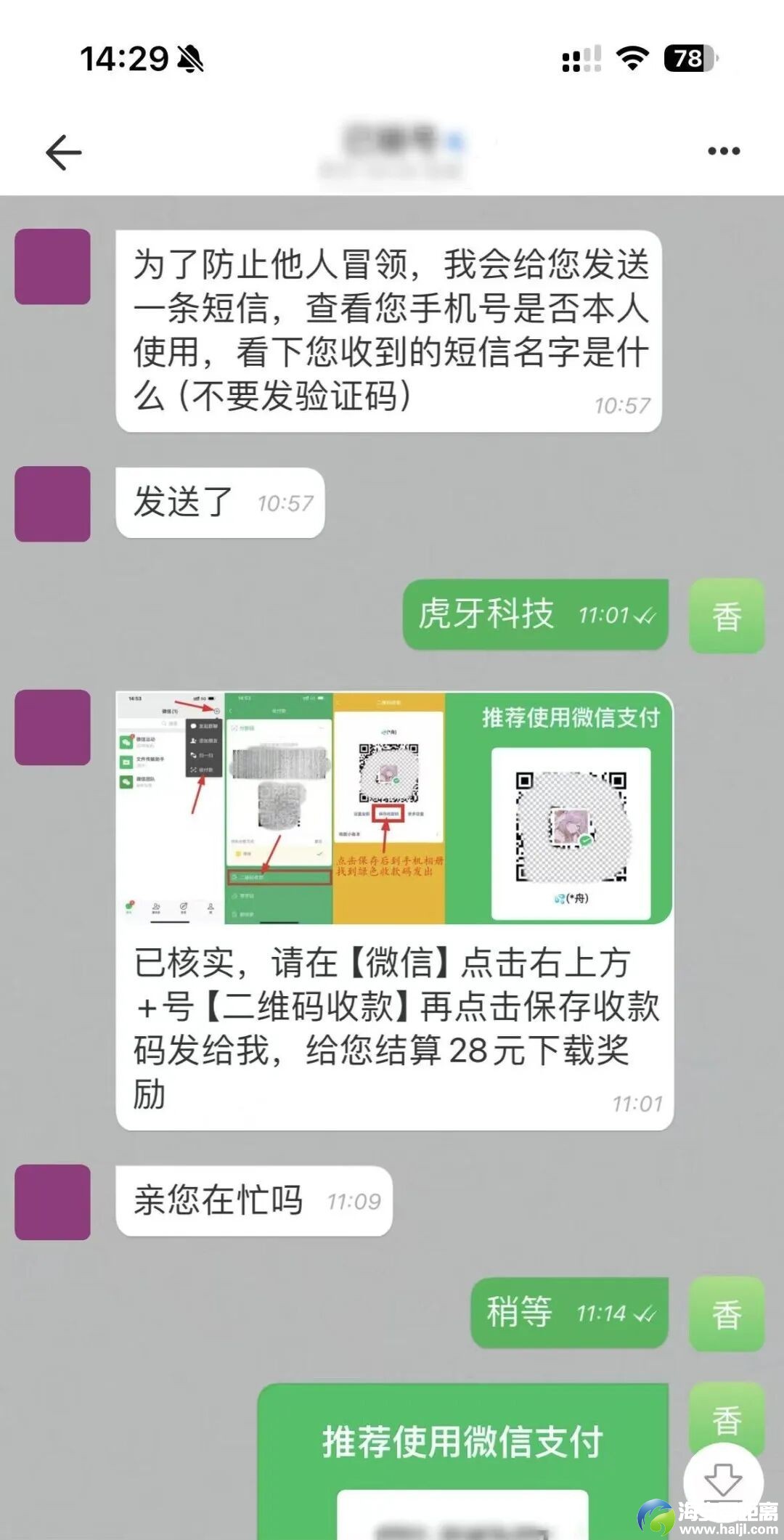Go back using the arrow icon
Viewport: 784px width, 1540px height.
tap(64, 152)
